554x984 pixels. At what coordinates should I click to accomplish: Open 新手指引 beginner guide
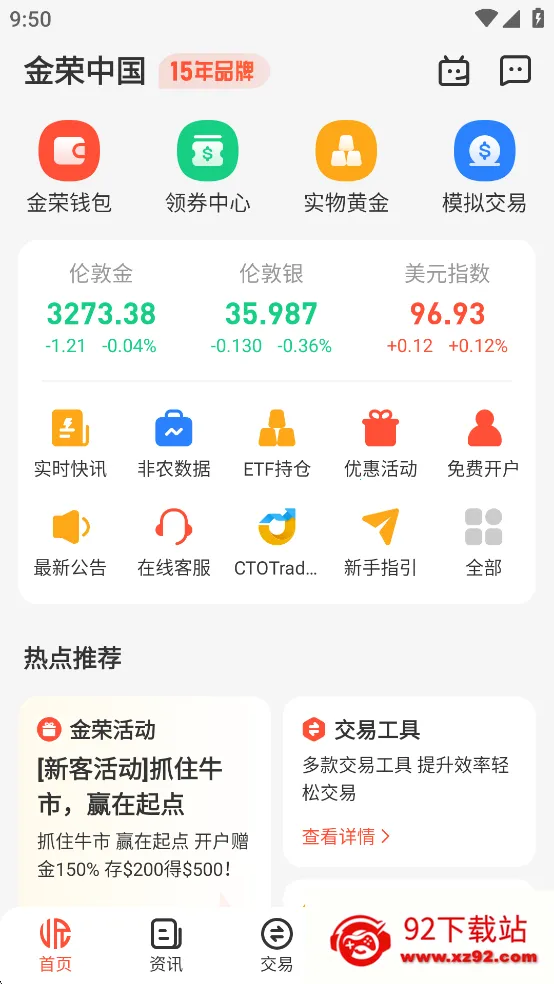click(x=380, y=542)
